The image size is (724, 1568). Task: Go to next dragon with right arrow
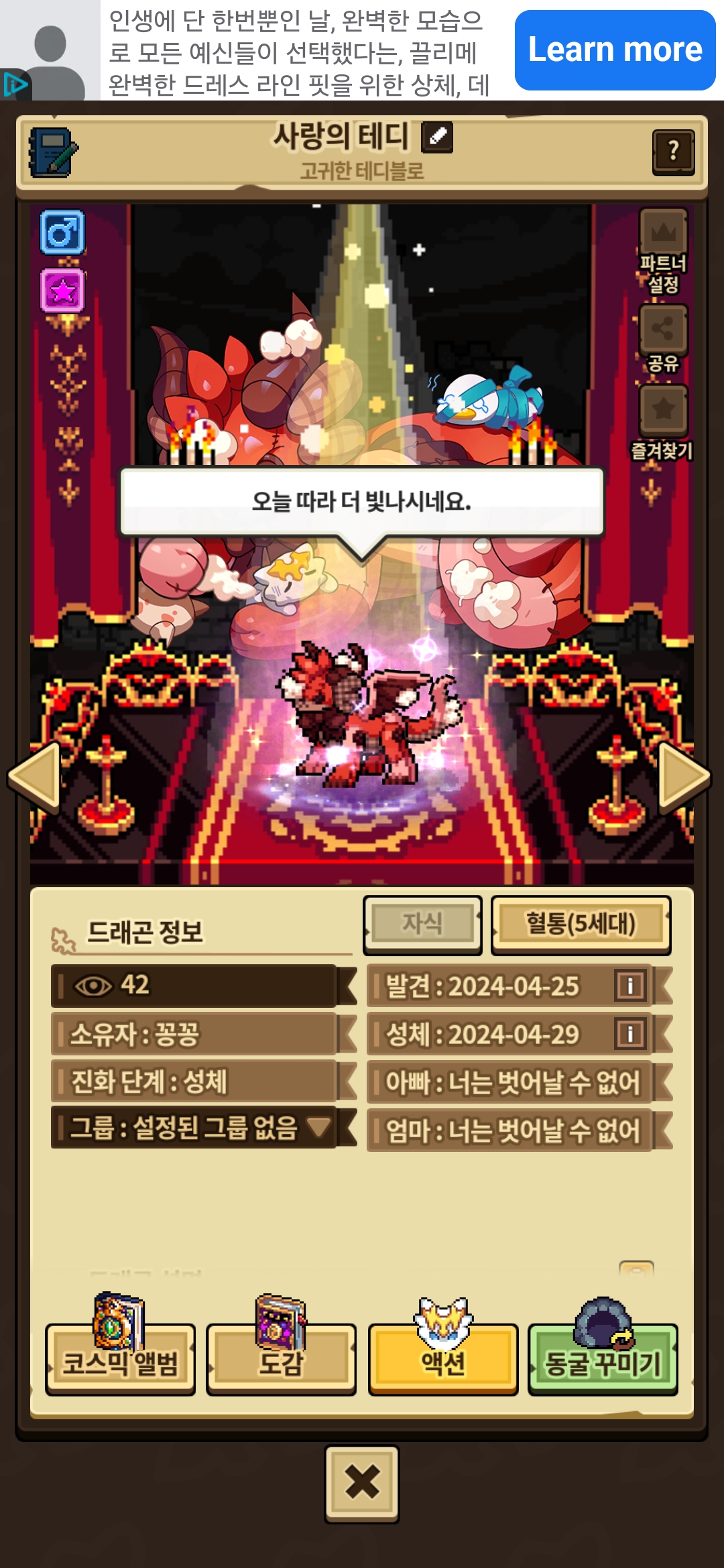tap(684, 777)
